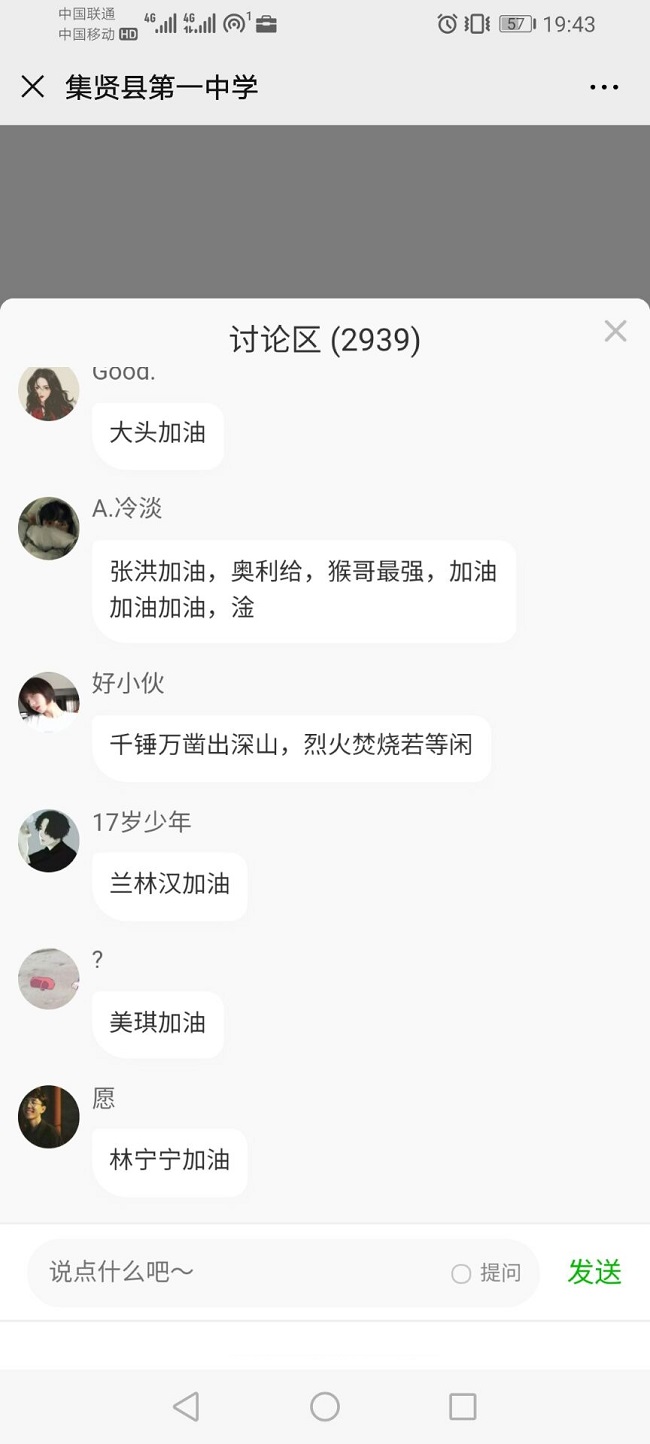
Task: Close the 集贤县第一中学 page
Action: pyautogui.click(x=33, y=87)
